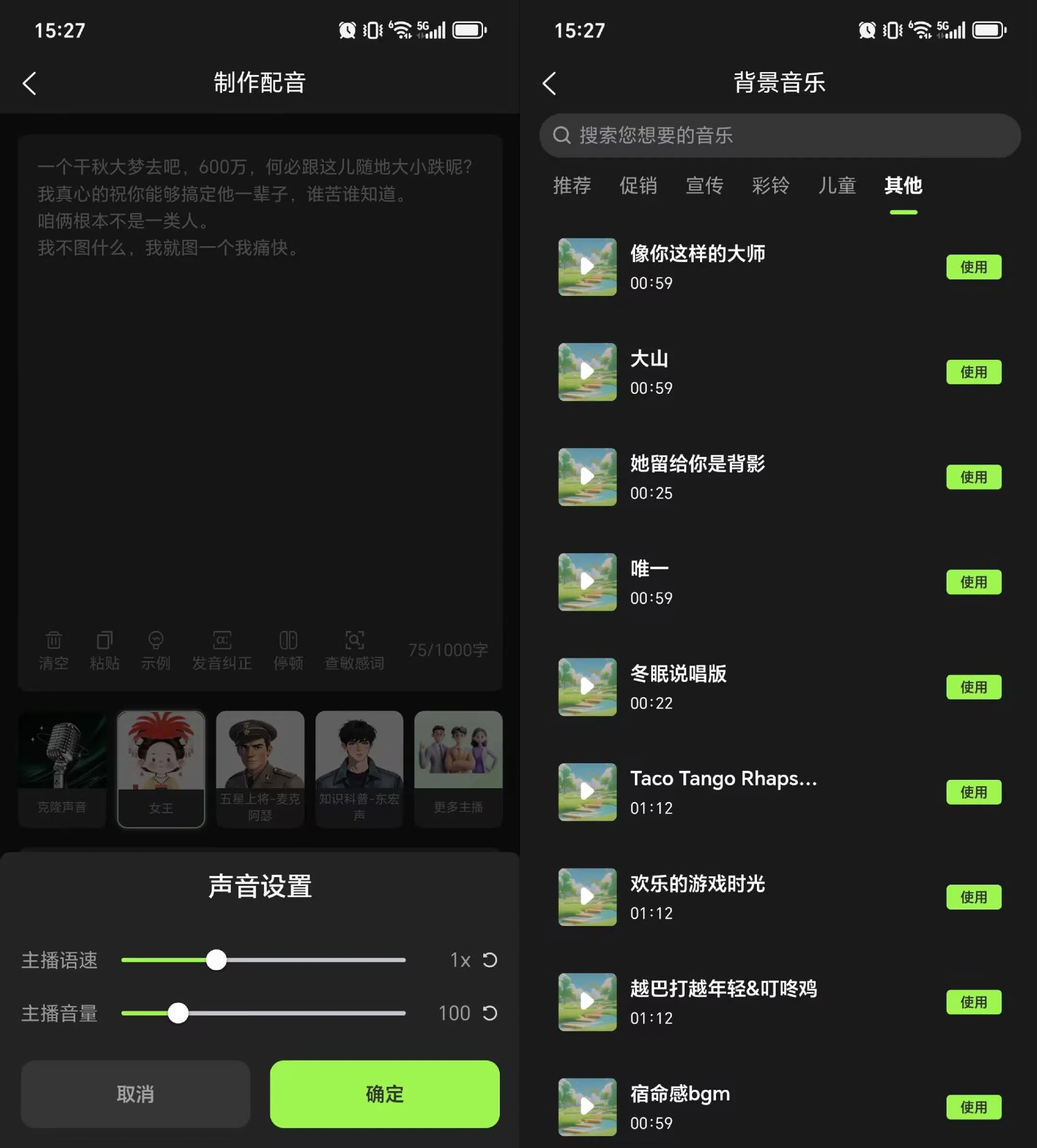The width and height of the screenshot is (1037, 1148).
Task: Reset 主播音量 to default
Action: click(x=489, y=1014)
